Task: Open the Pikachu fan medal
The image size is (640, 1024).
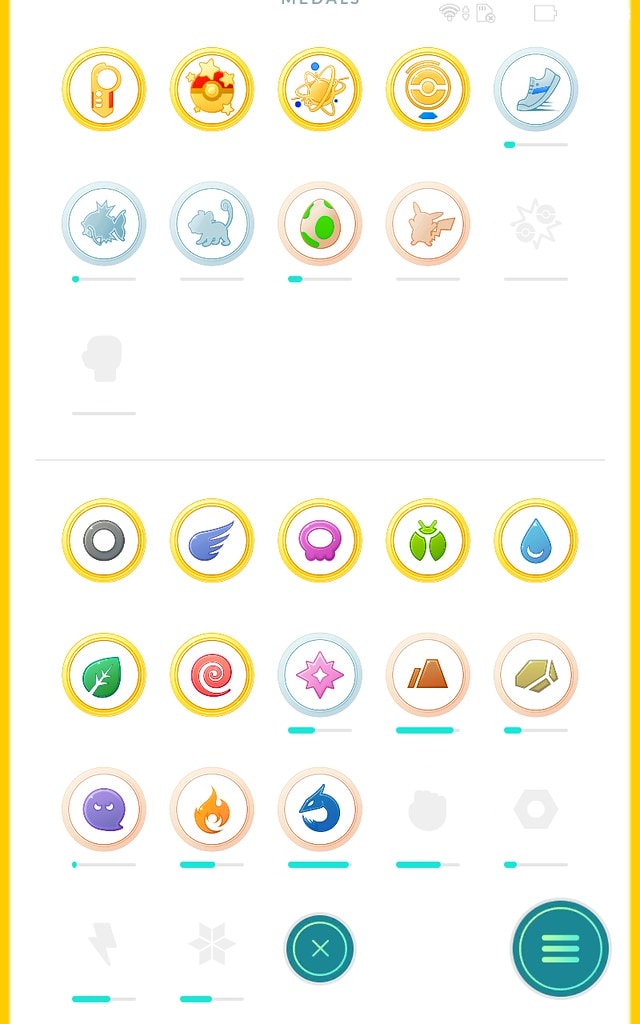Action: (x=428, y=223)
